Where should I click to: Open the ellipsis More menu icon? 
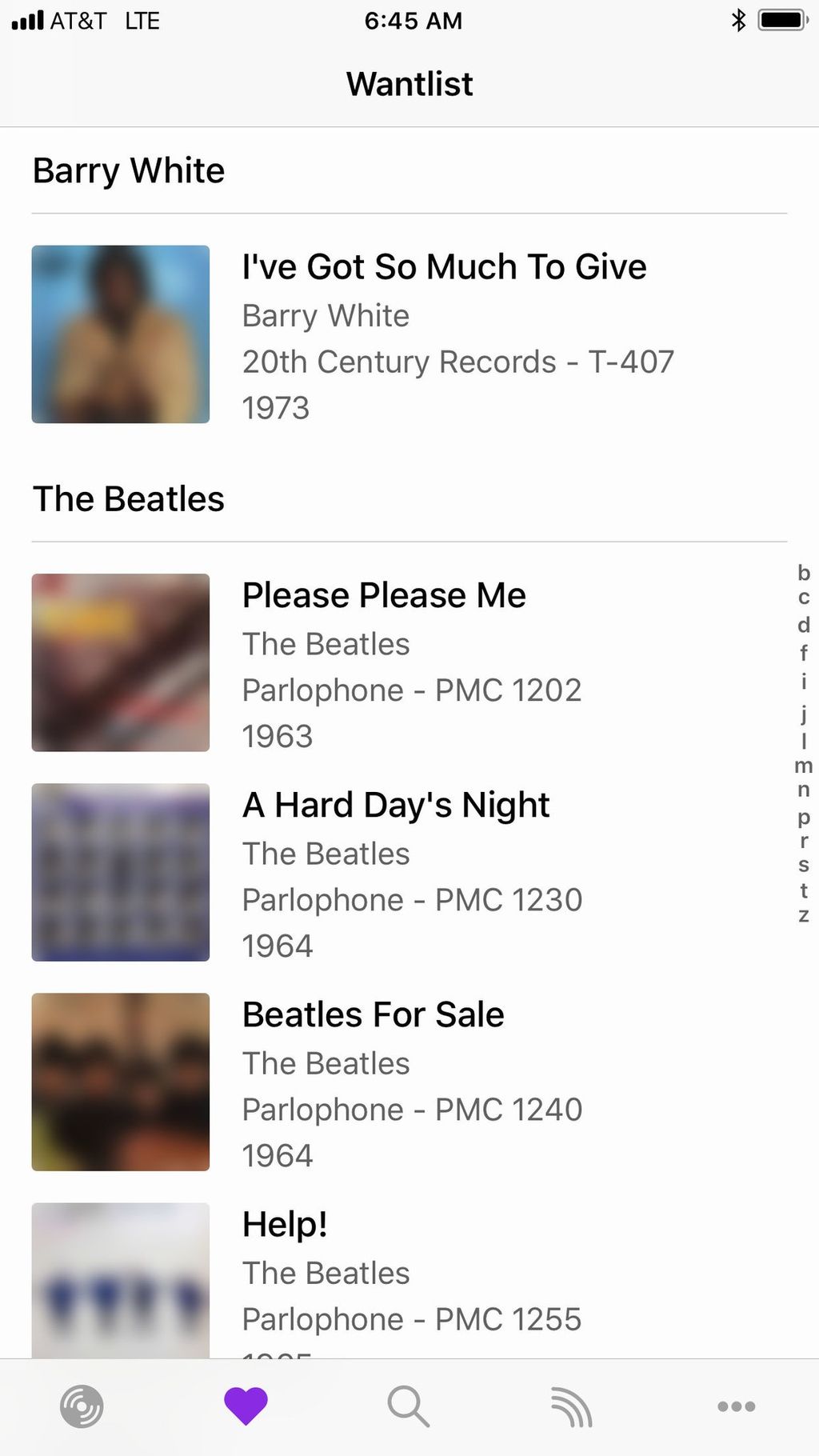click(735, 1406)
